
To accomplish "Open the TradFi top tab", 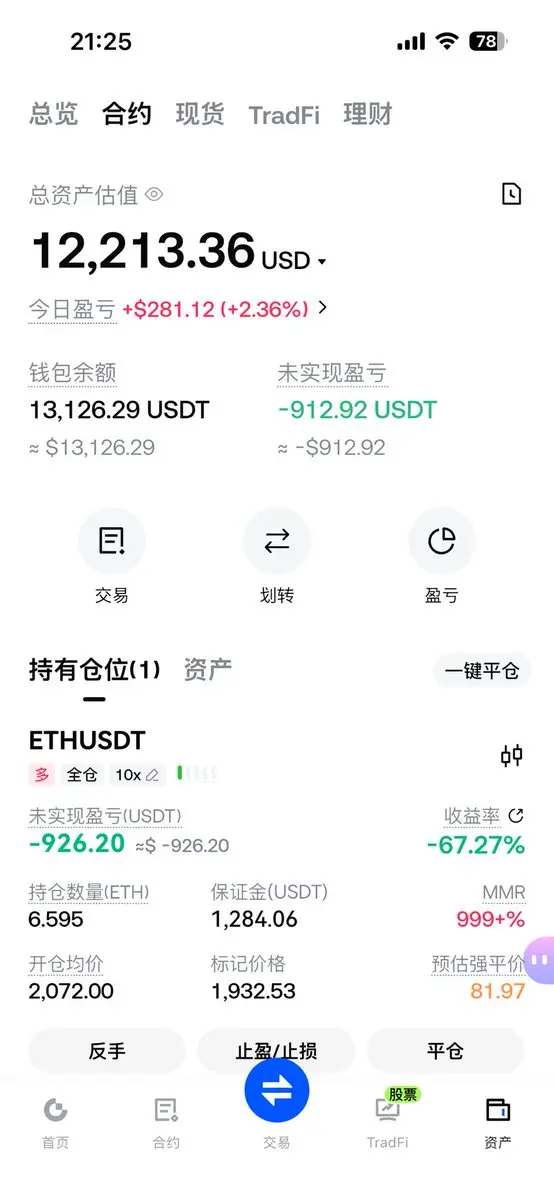I will click(x=284, y=115).
